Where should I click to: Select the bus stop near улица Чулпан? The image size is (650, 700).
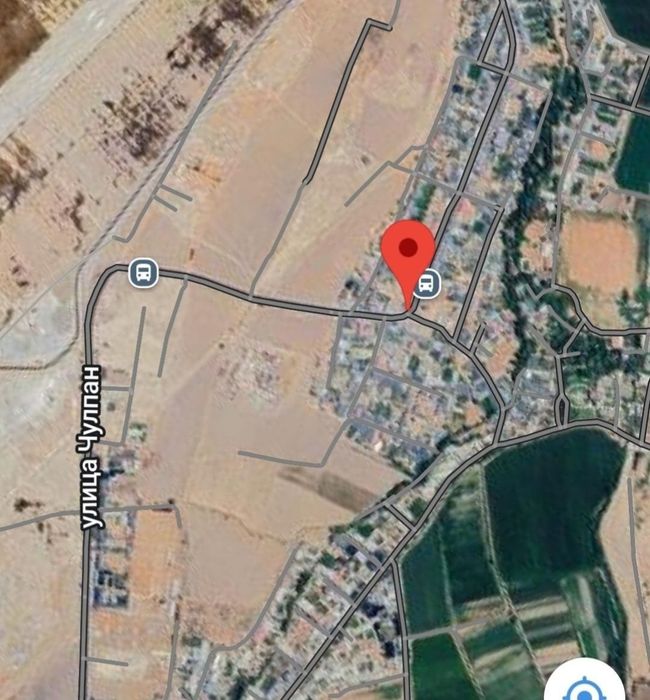[x=143, y=272]
